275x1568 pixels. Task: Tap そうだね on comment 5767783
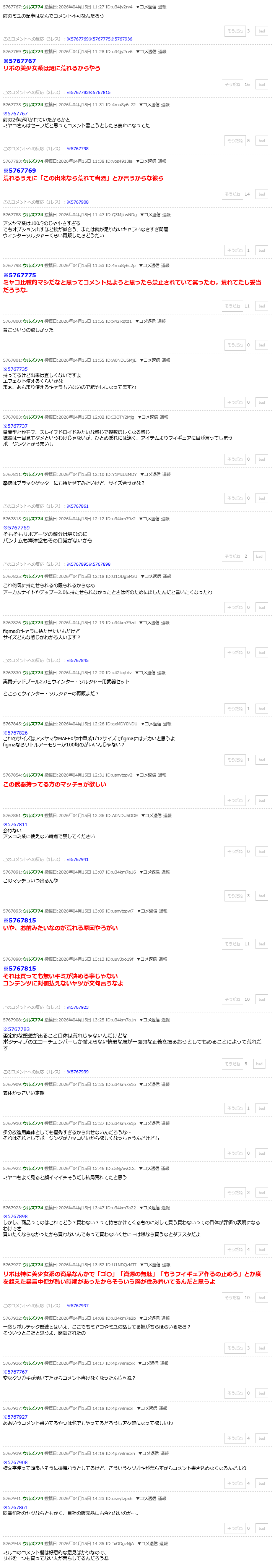point(234,194)
